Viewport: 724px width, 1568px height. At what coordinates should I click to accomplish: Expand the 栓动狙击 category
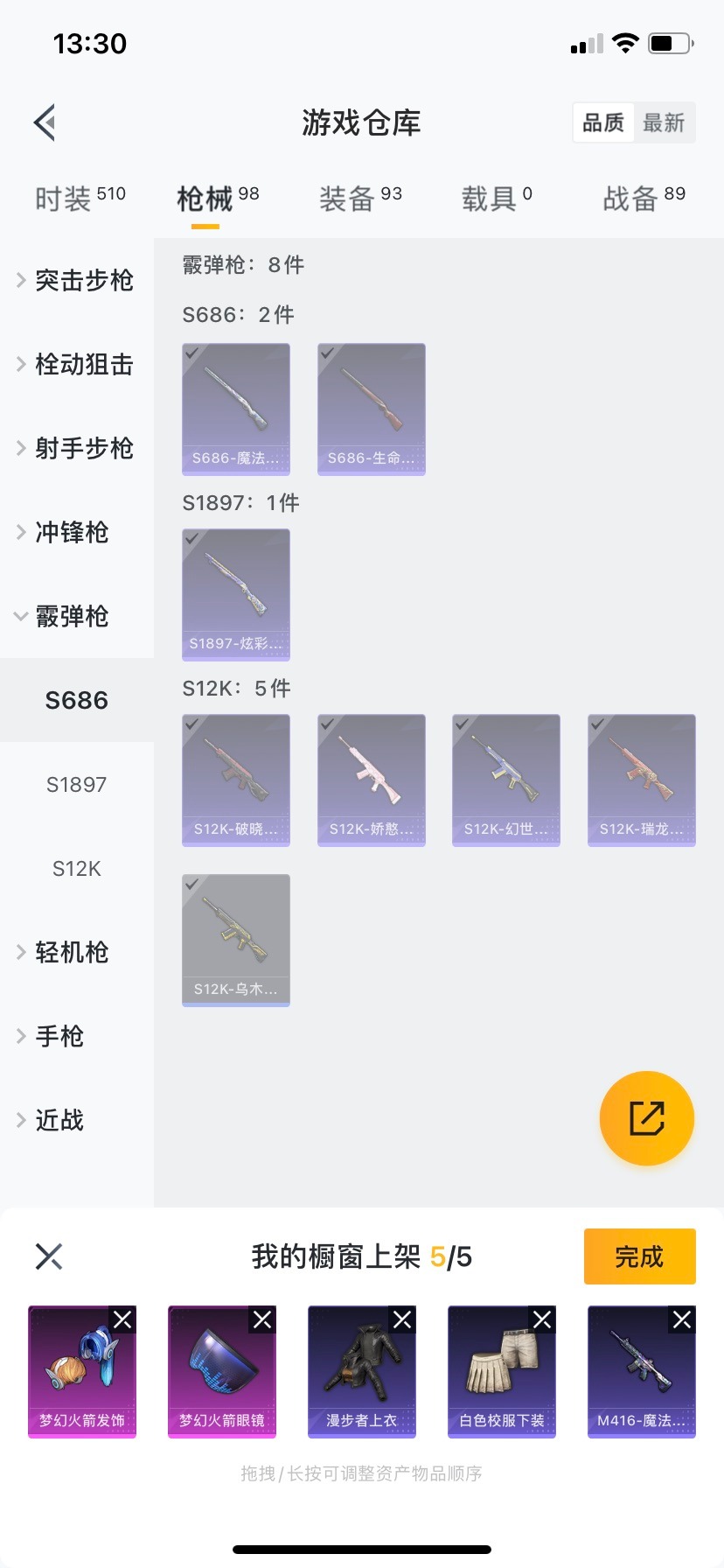point(76,364)
